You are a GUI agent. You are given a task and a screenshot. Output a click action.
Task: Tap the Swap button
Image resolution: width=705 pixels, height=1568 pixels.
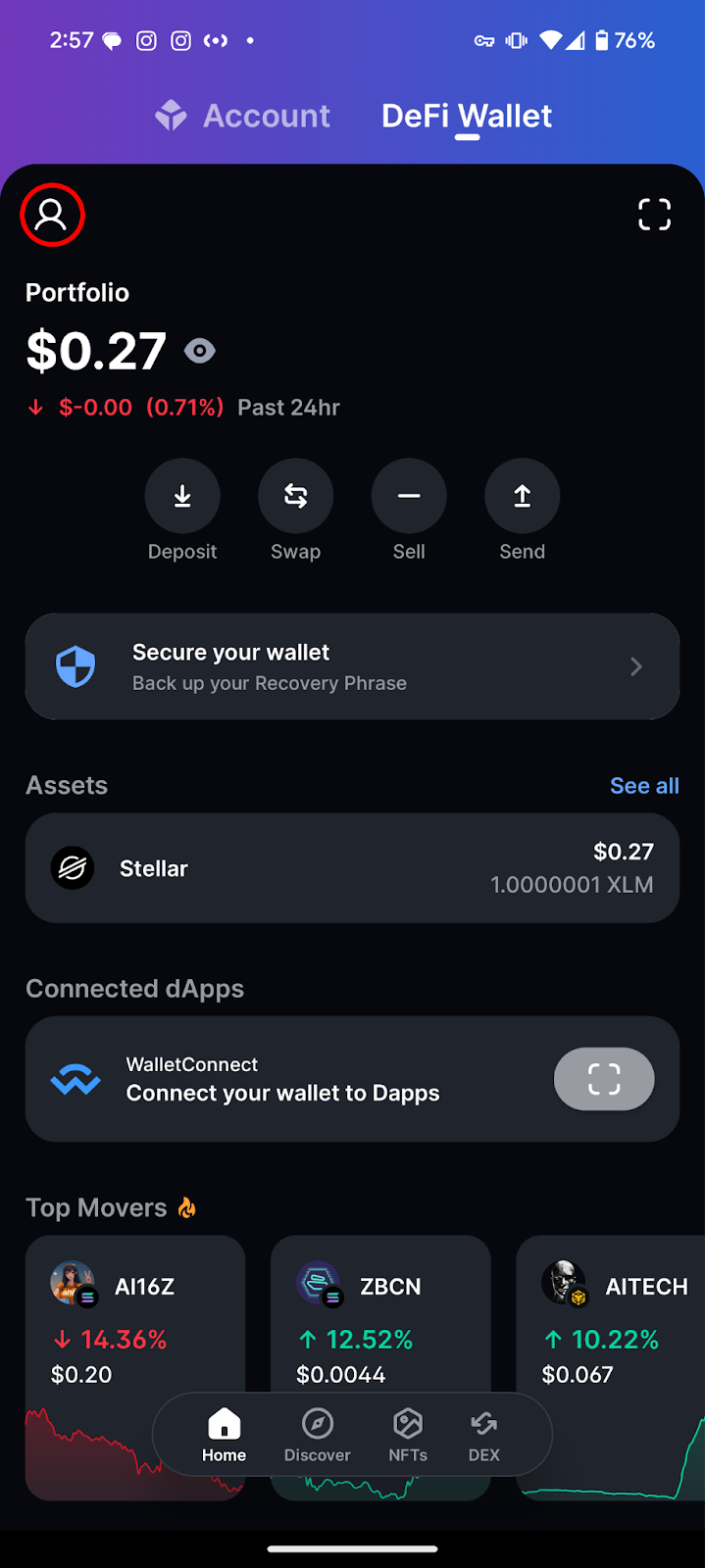point(295,511)
